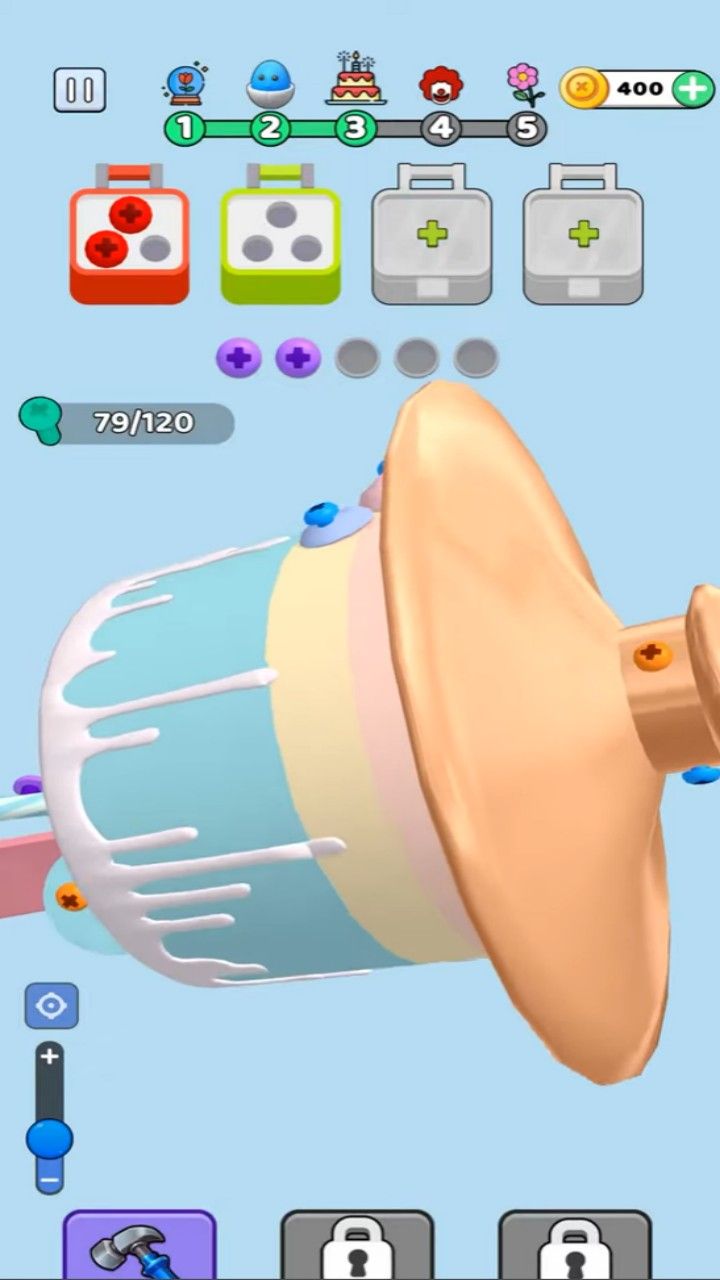Tap the middle locked tool slot

pyautogui.click(x=357, y=1246)
